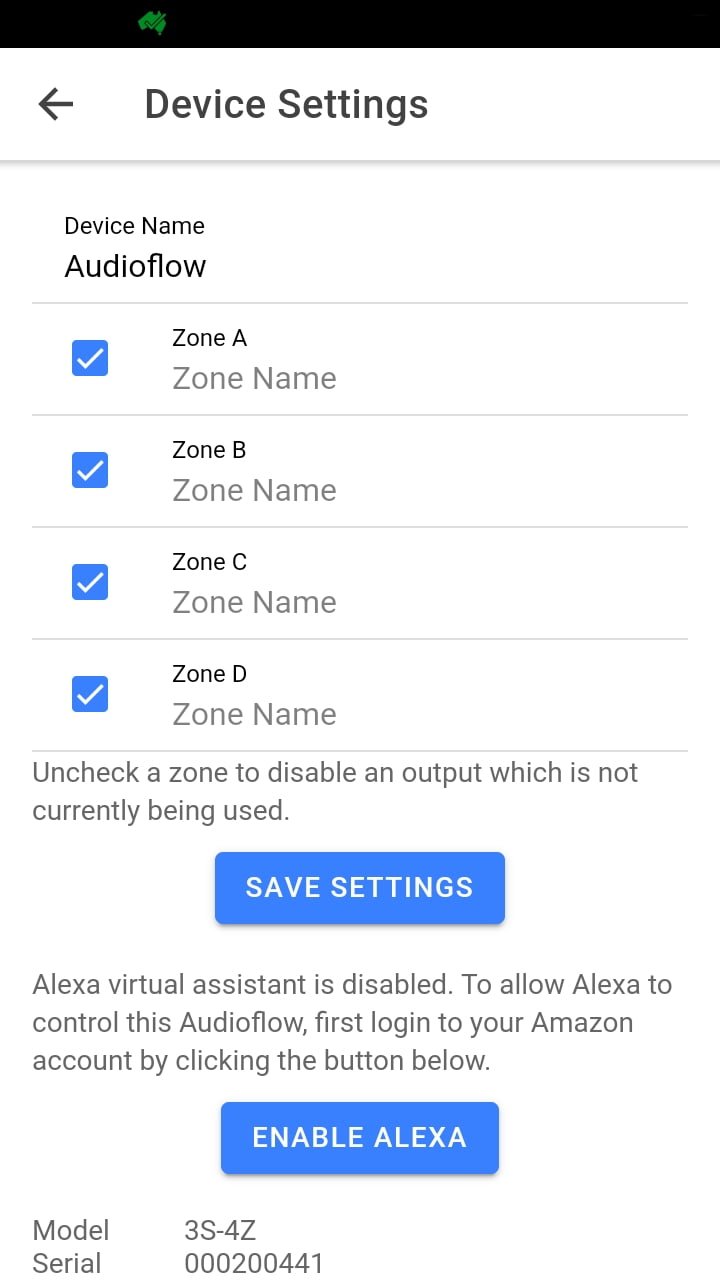720x1280 pixels.
Task: Enter a name for Zone A
Action: coord(420,378)
